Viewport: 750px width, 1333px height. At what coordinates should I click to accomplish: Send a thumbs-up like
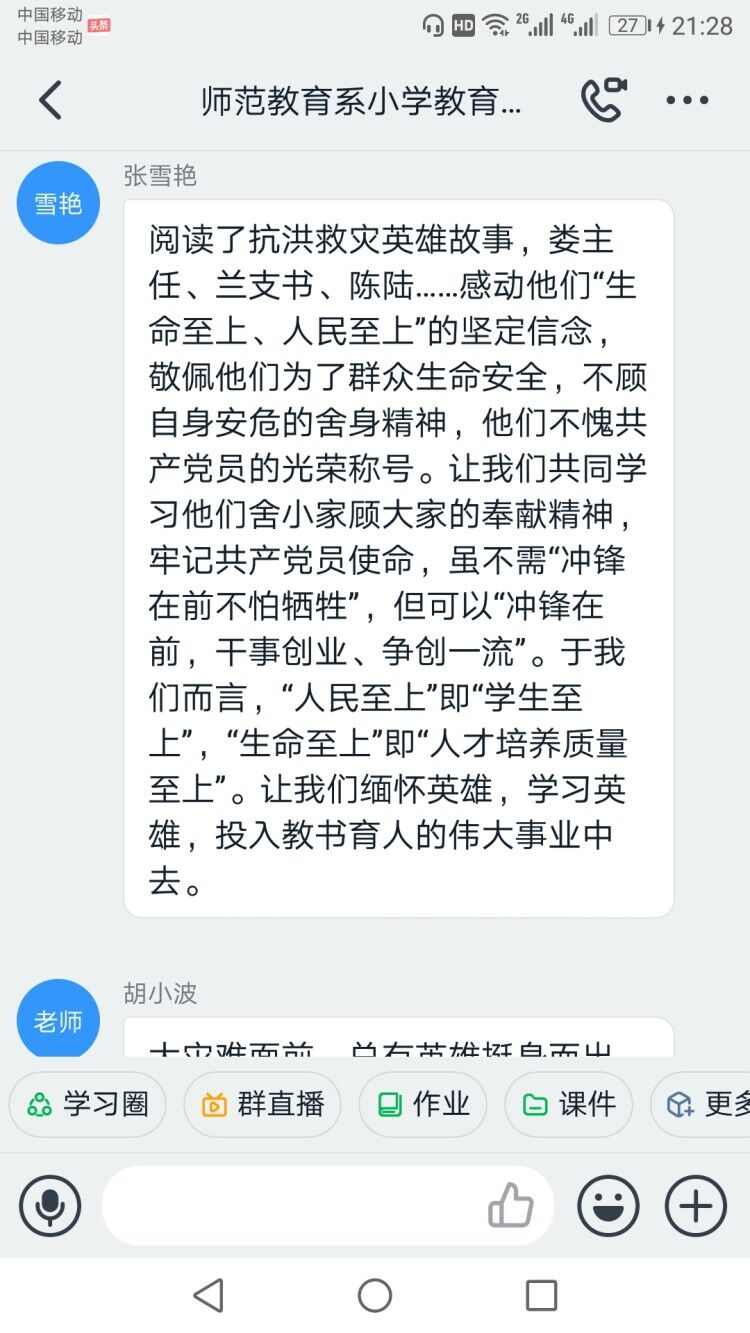[x=511, y=1205]
